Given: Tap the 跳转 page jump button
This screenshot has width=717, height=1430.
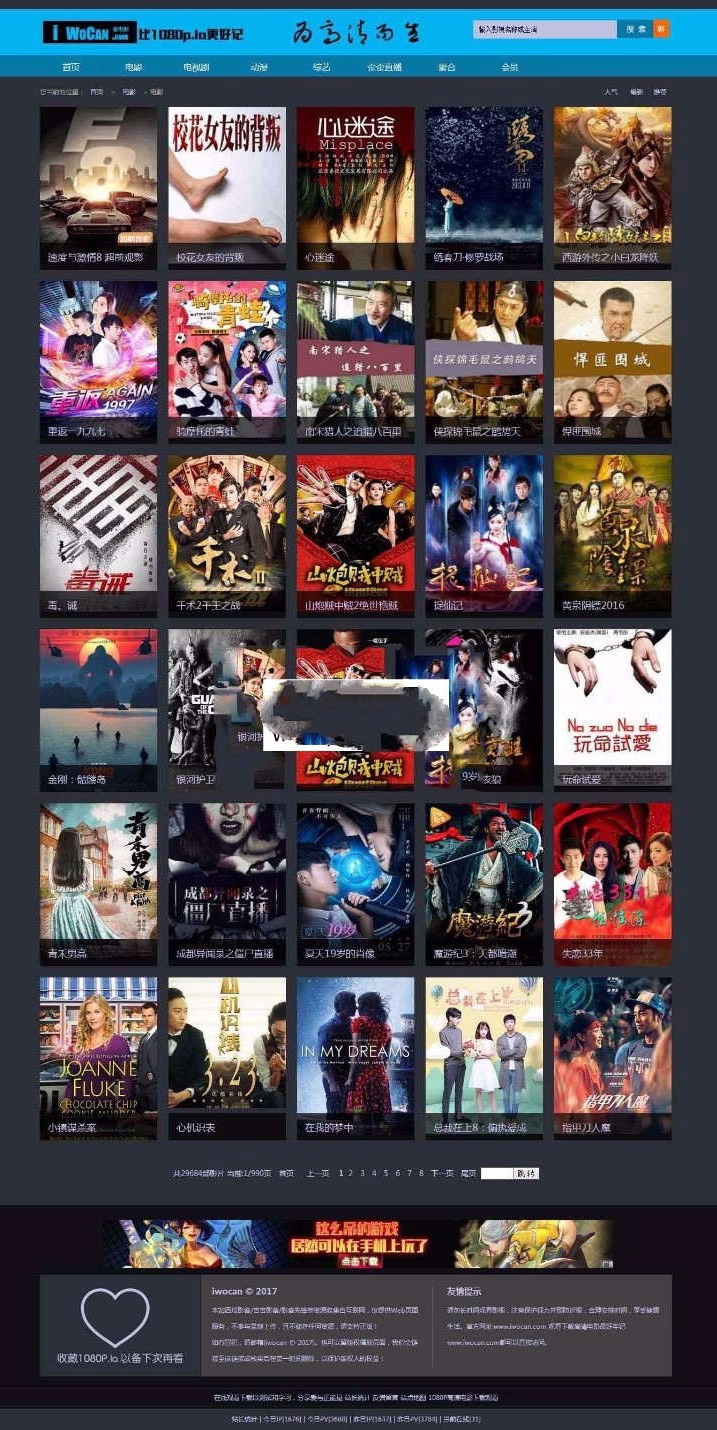Looking at the screenshot, I should pyautogui.click(x=526, y=1173).
